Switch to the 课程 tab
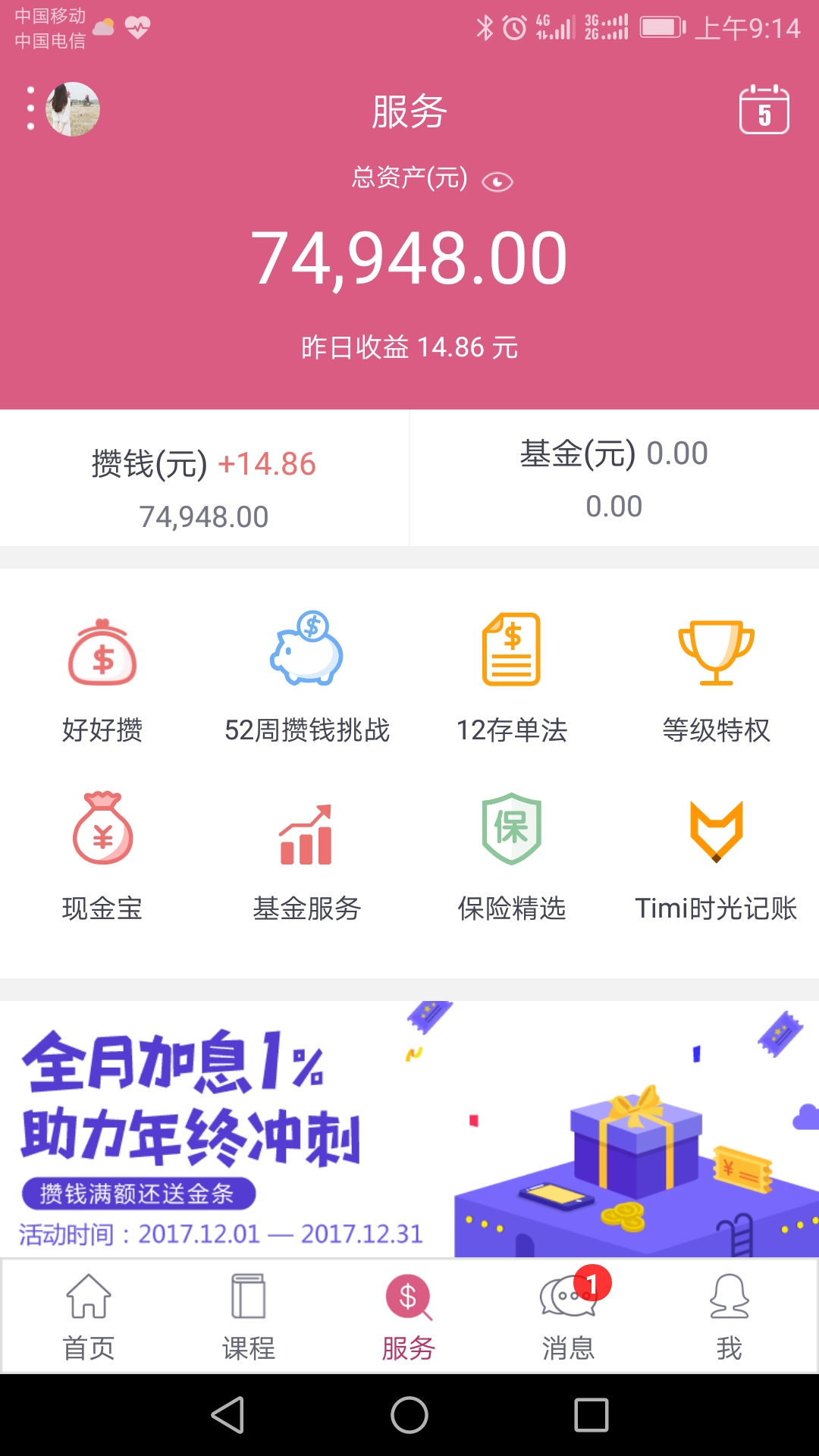The width and height of the screenshot is (819, 1456). pyautogui.click(x=249, y=1317)
